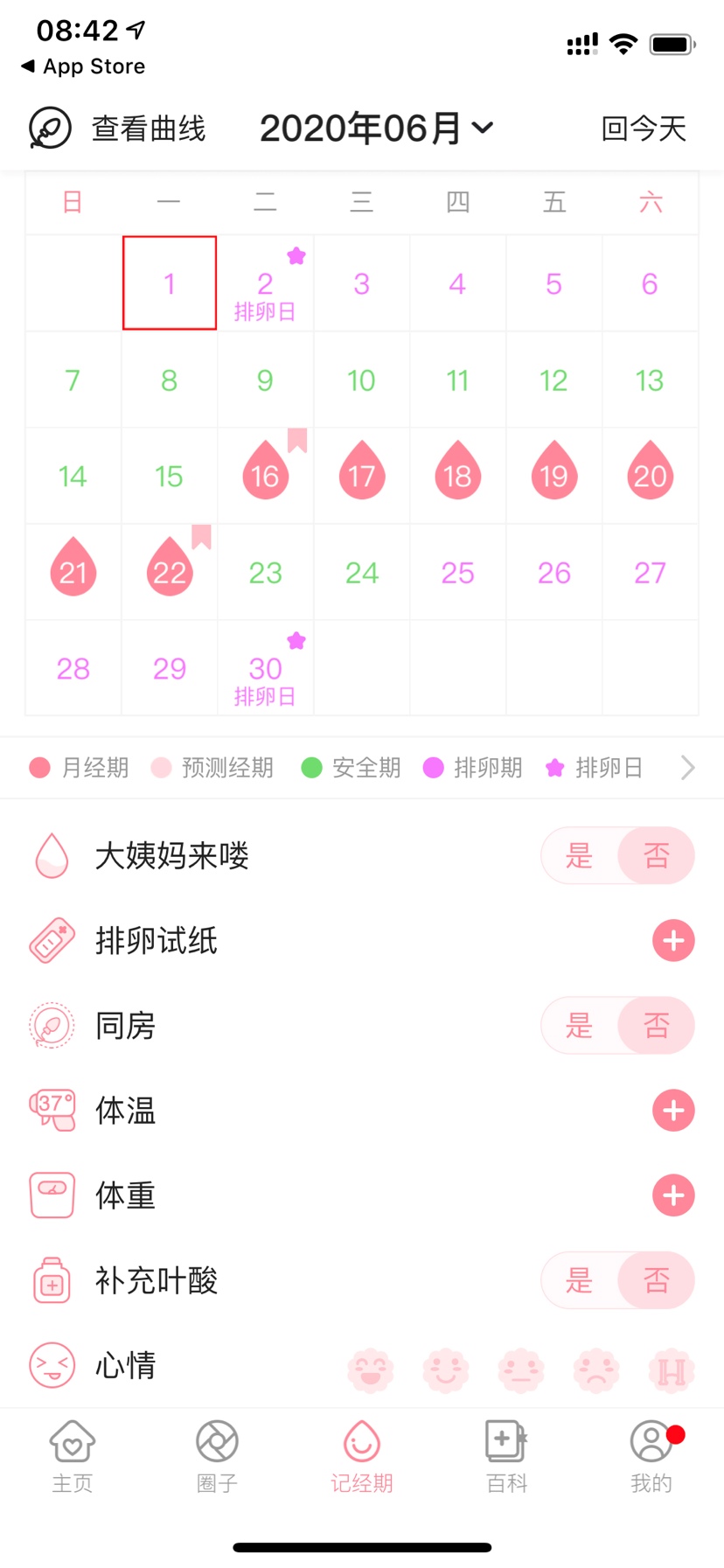
Task: Switch to the 圈子 tab
Action: click(217, 1457)
